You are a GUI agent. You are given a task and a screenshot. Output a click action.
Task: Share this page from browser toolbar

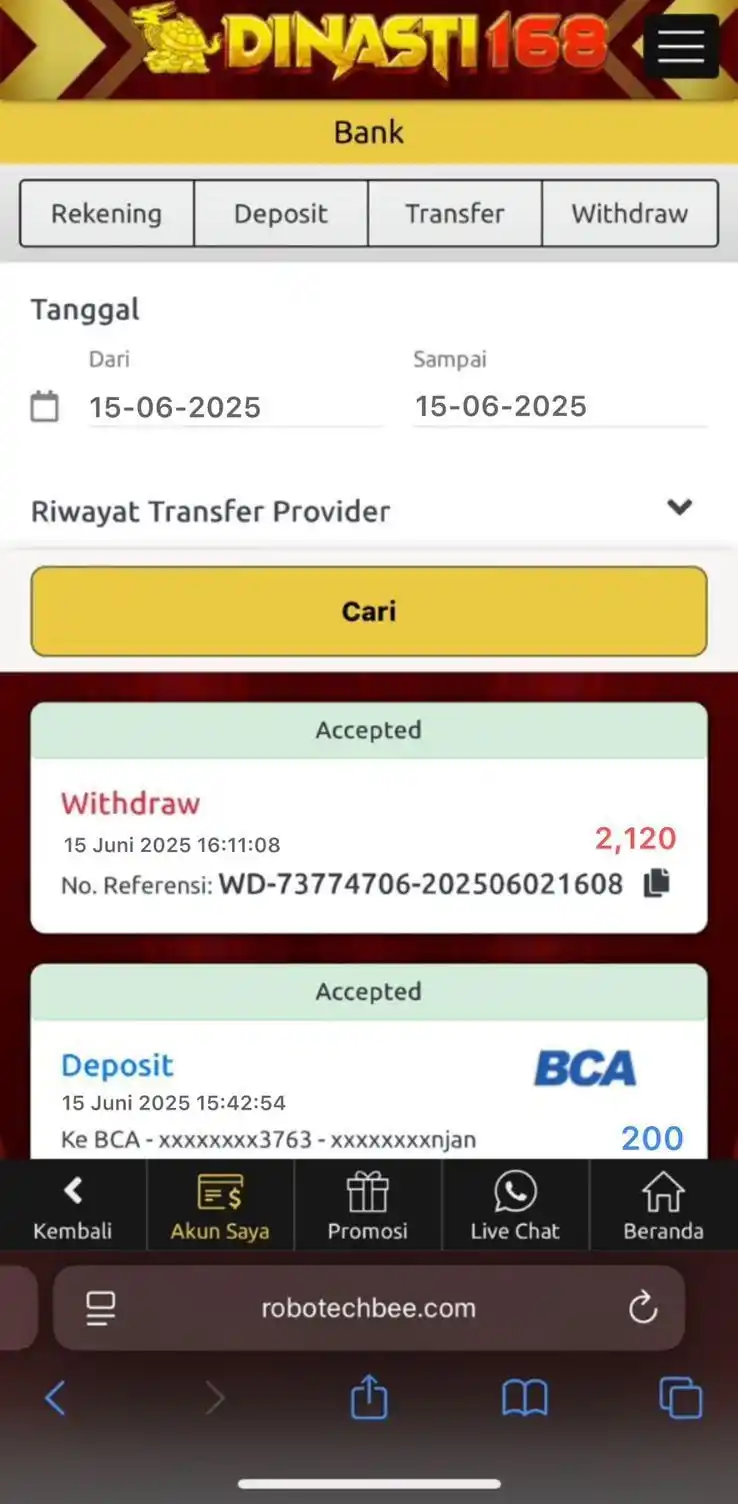[368, 1397]
